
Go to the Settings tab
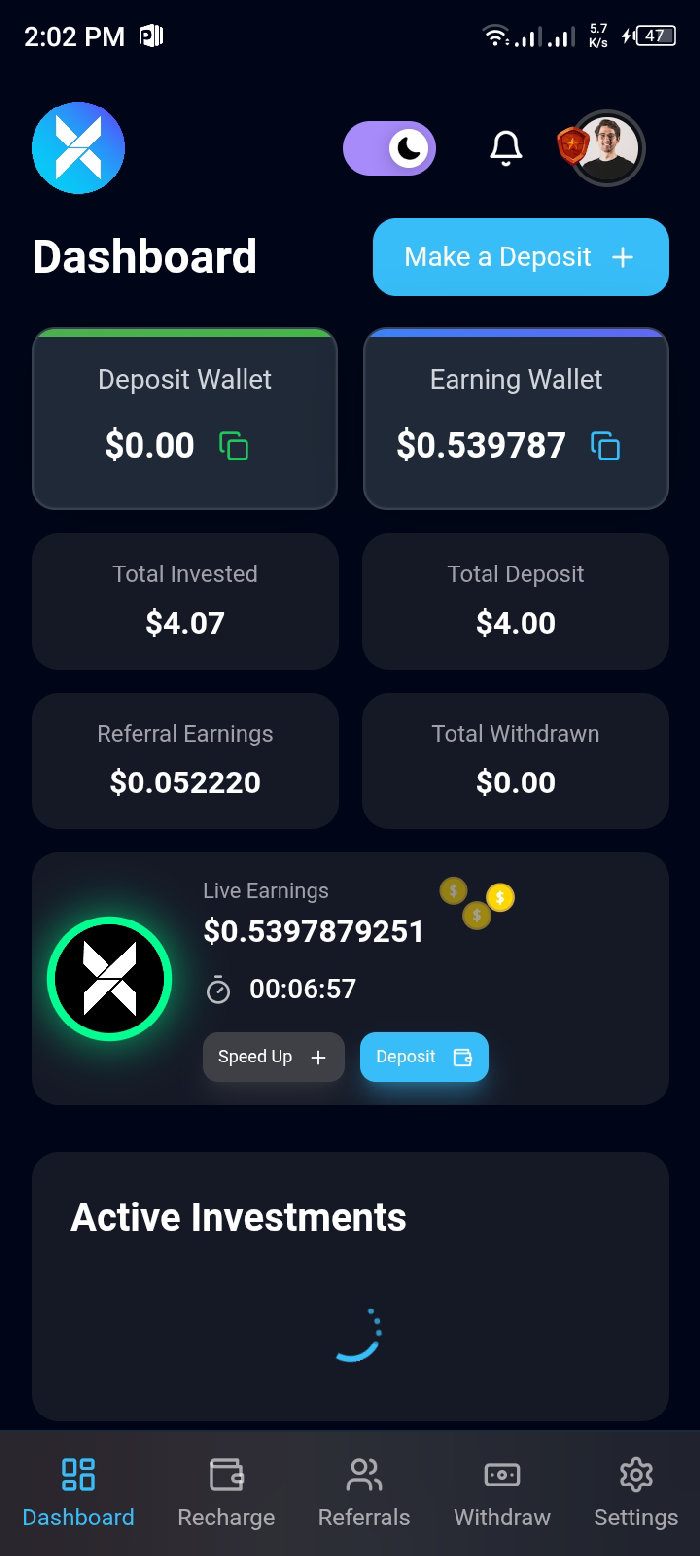pyautogui.click(x=636, y=1492)
